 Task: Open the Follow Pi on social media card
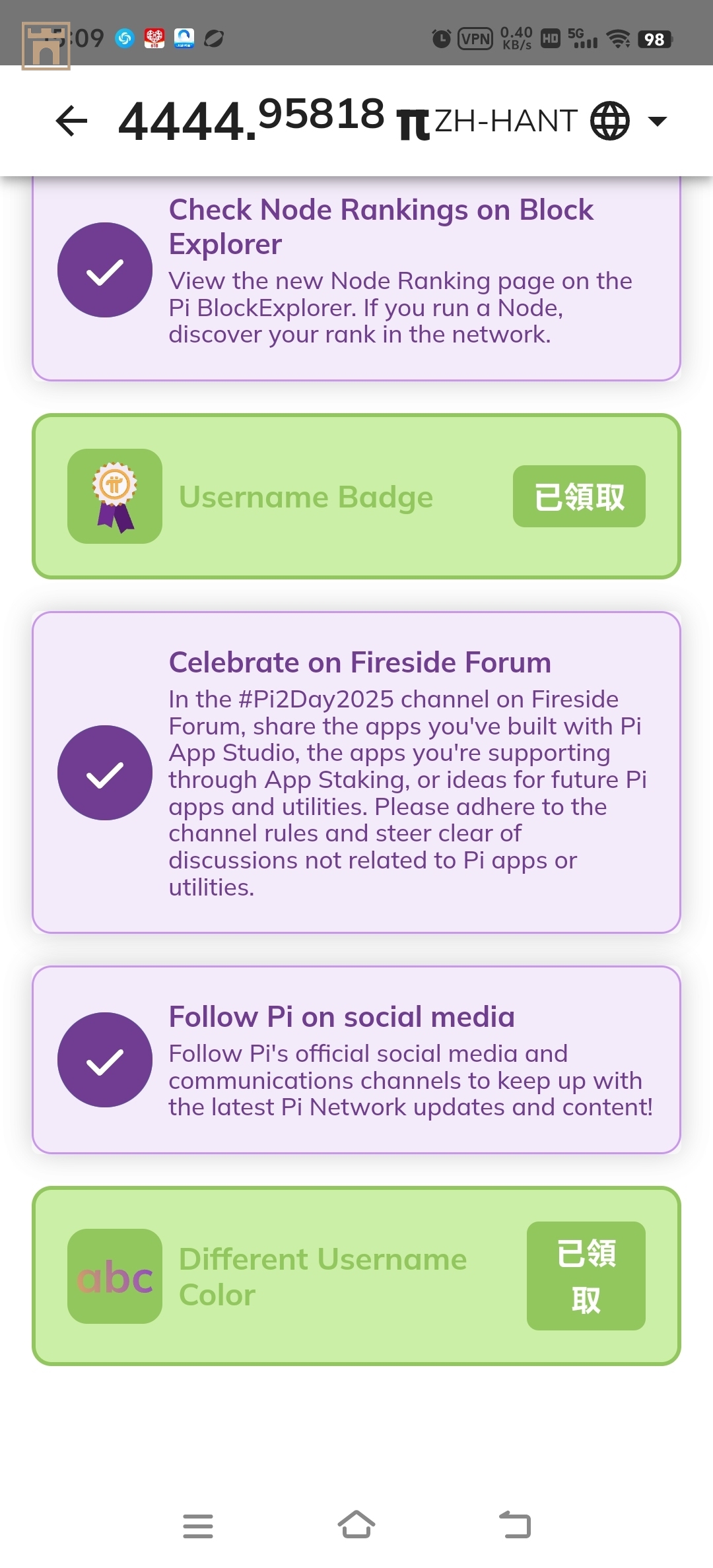356,1060
